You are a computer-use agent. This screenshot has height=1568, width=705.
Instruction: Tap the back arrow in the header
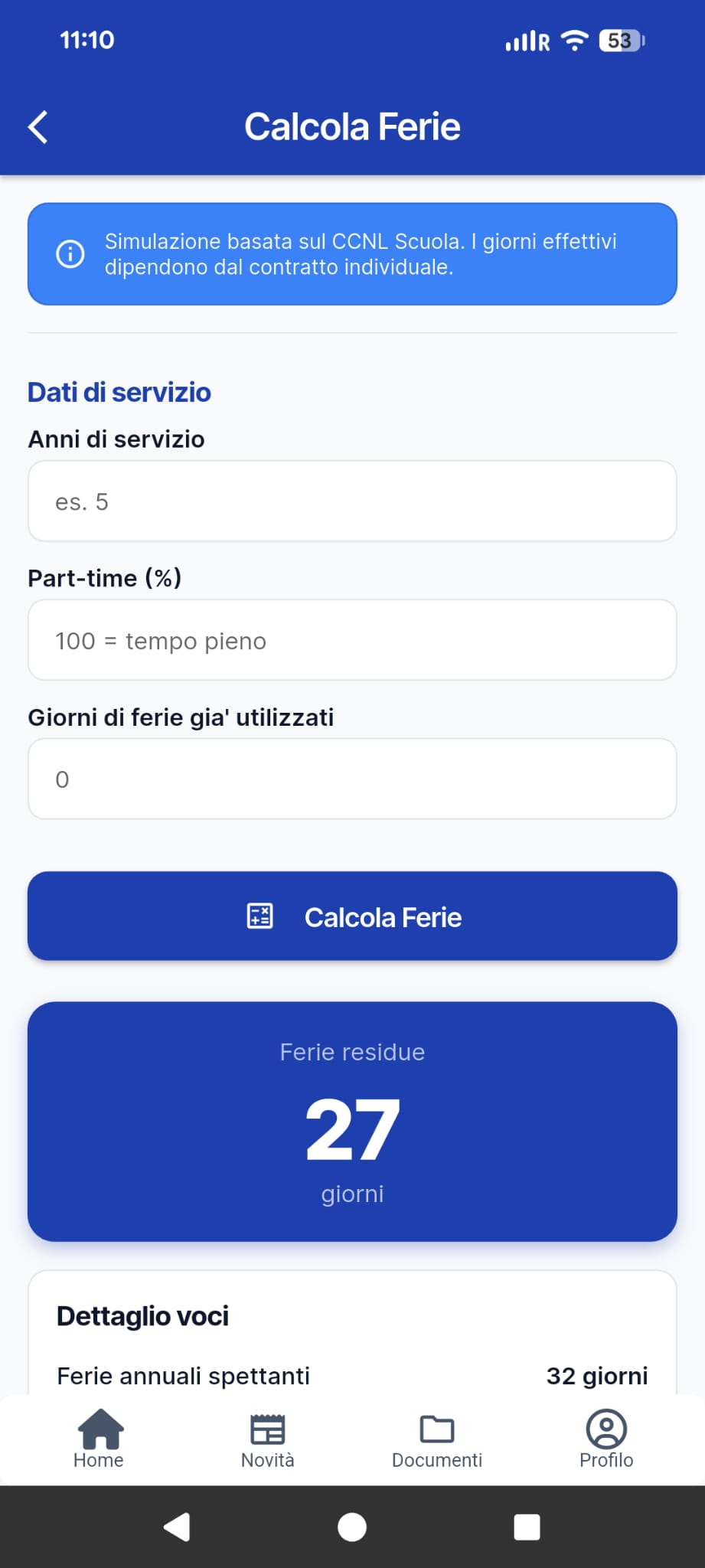click(38, 127)
